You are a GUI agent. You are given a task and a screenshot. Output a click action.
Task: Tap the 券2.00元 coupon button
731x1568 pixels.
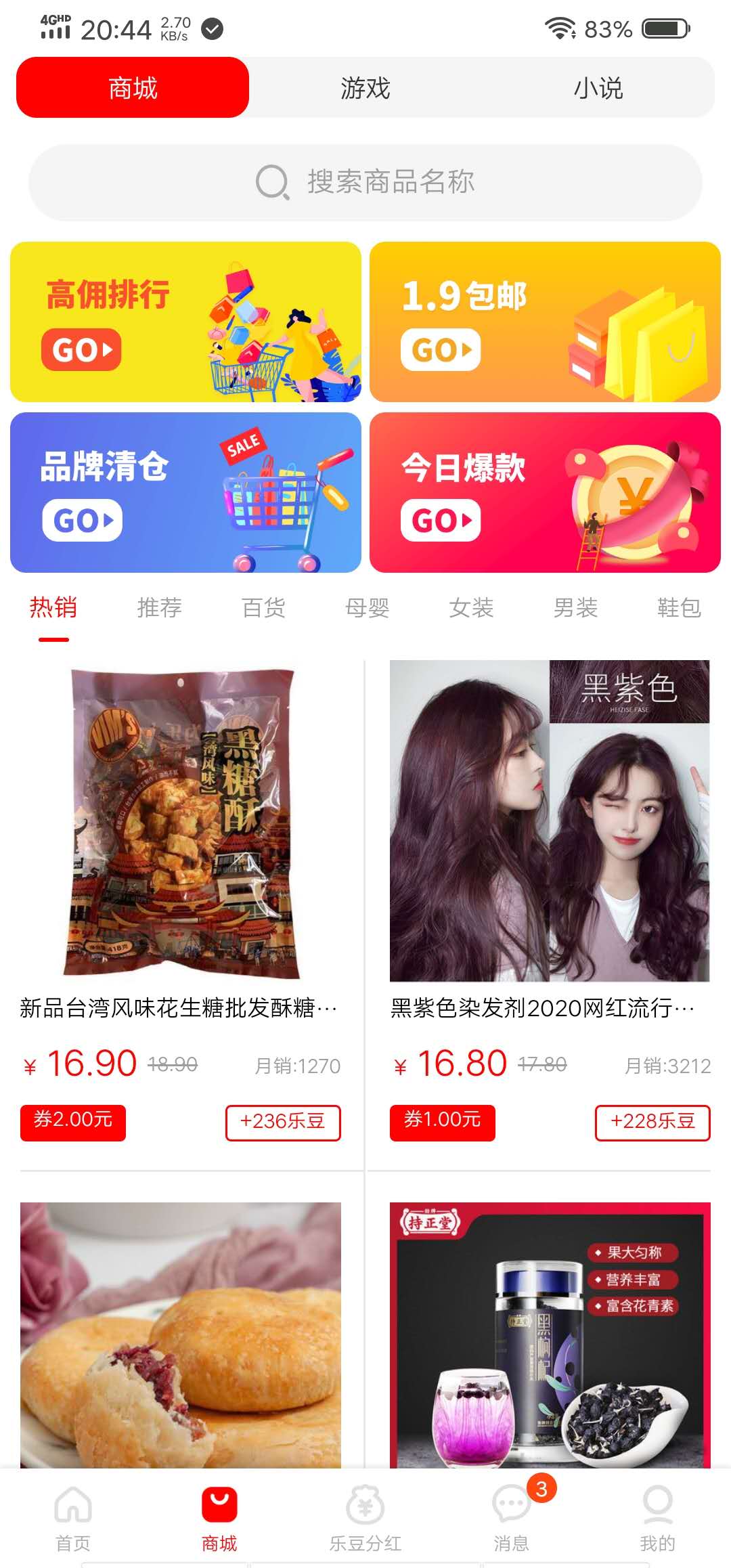coord(72,1122)
